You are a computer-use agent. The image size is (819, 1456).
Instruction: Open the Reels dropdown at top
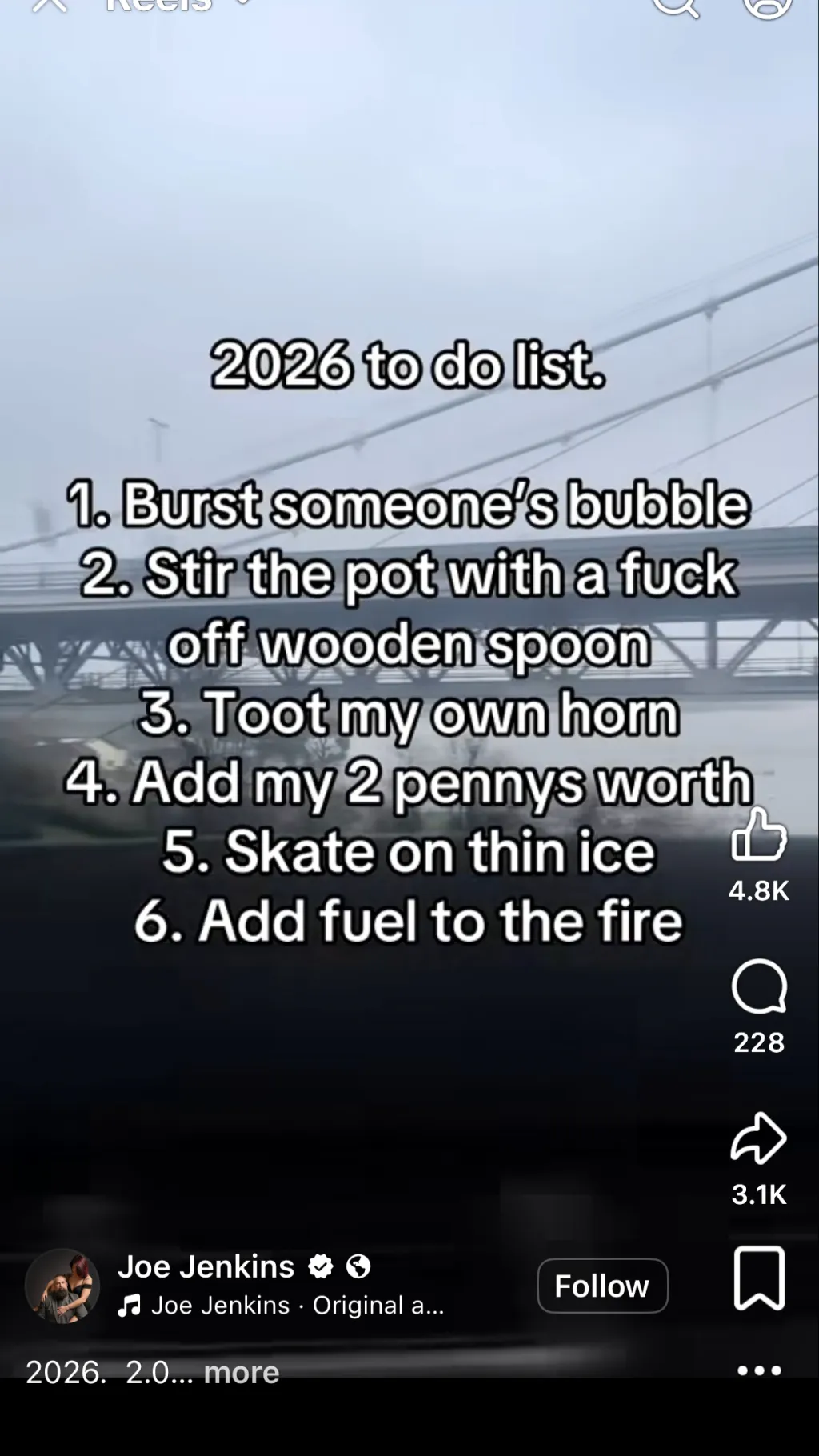coord(178,5)
